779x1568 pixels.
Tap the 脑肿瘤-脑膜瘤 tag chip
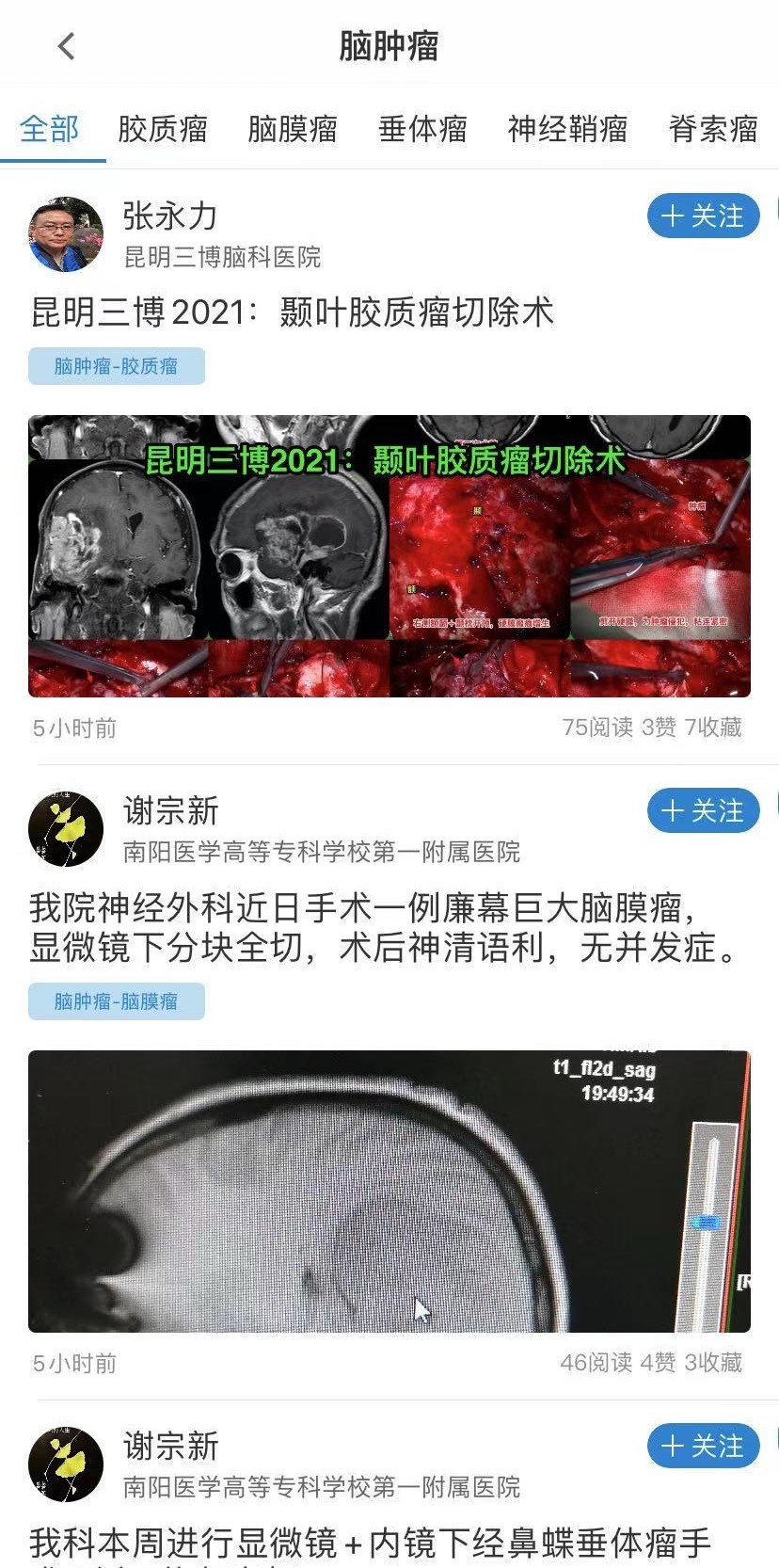[x=116, y=1001]
